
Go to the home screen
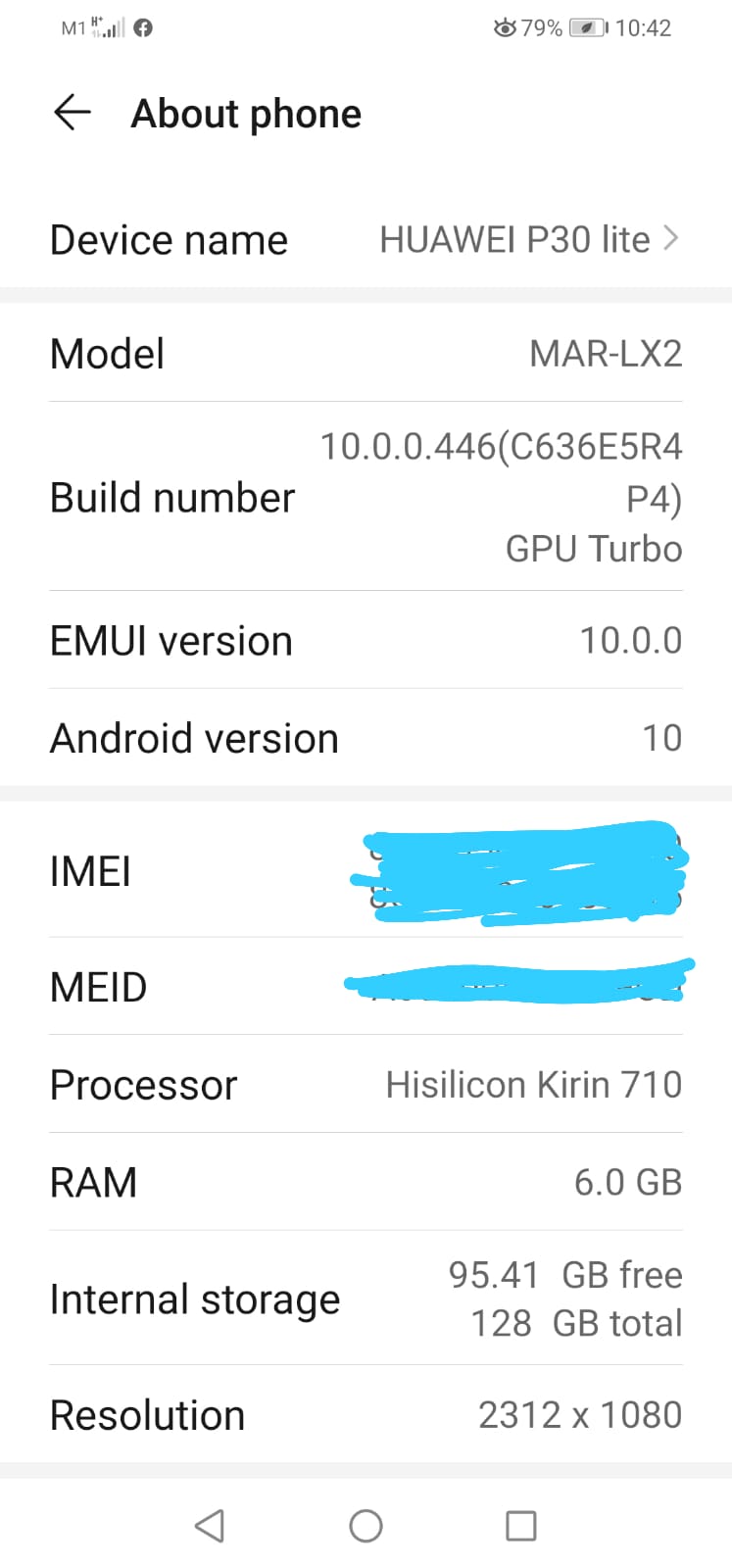click(x=366, y=1525)
